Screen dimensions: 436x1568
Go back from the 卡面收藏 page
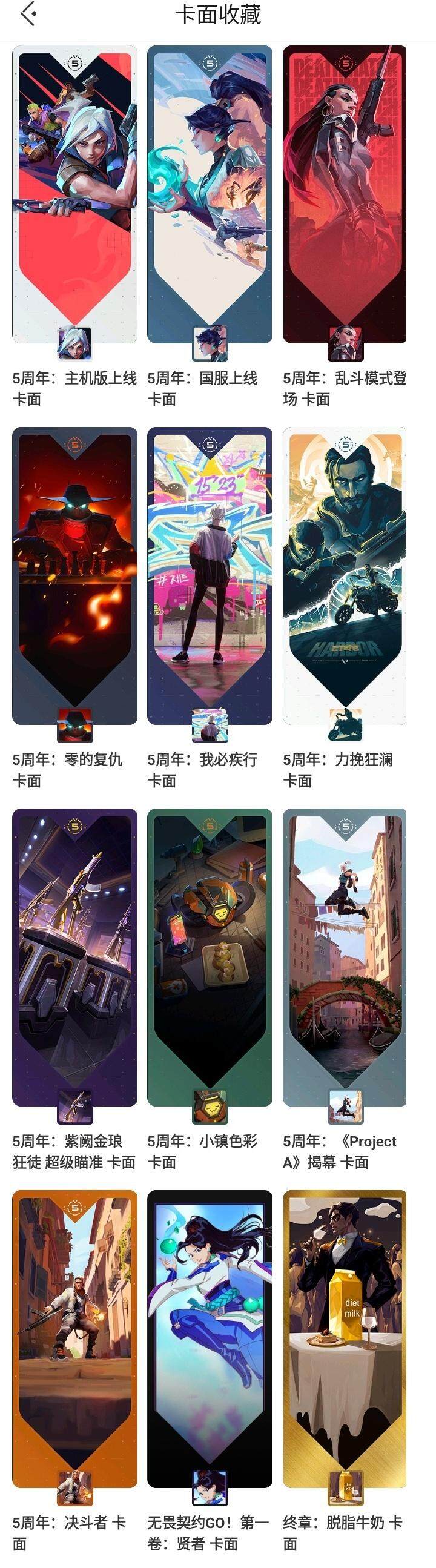(28, 14)
